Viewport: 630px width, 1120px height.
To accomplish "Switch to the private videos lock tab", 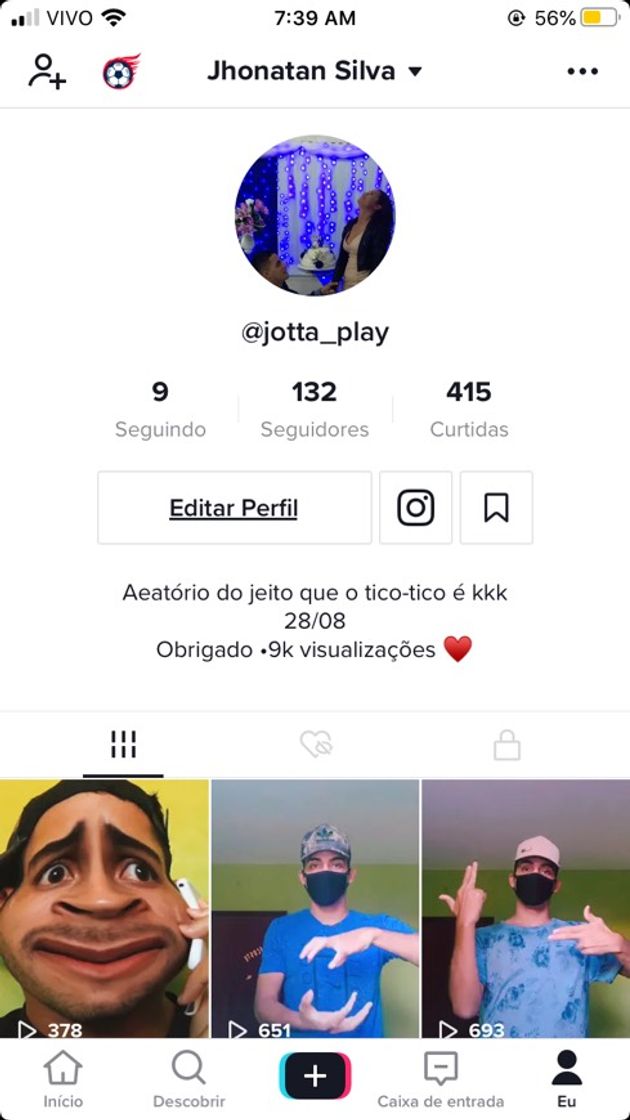I will point(507,744).
